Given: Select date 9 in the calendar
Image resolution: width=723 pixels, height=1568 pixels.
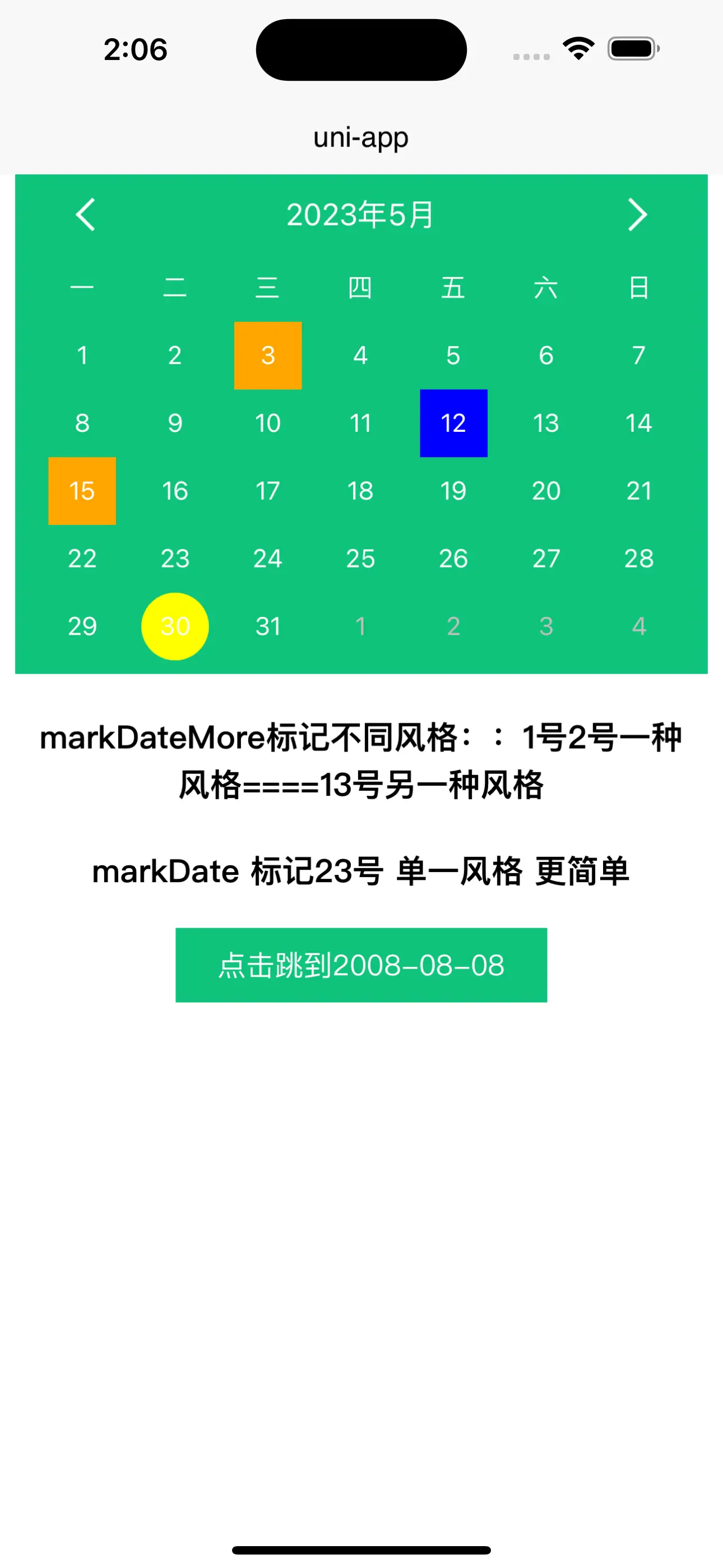Looking at the screenshot, I should (x=175, y=423).
